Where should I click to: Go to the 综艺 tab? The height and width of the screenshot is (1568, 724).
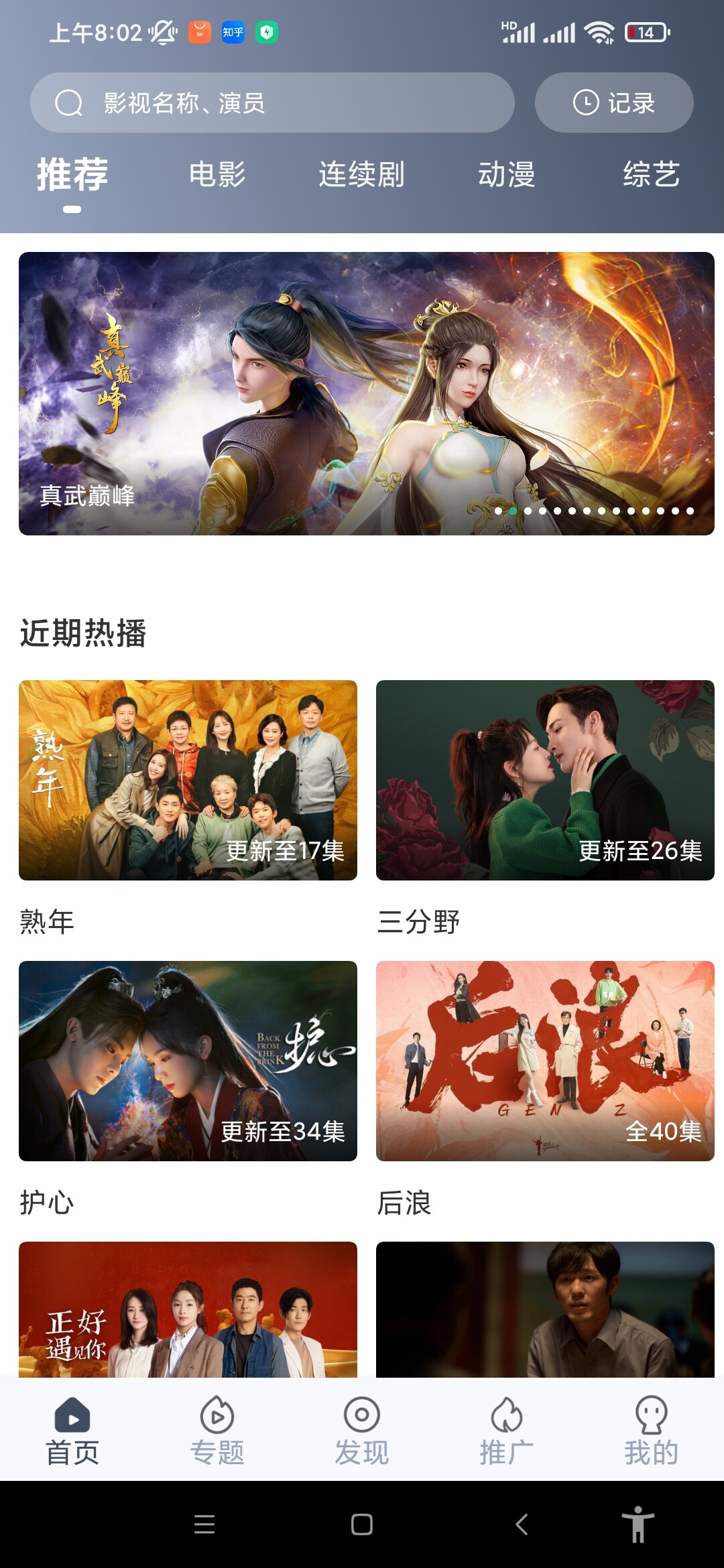click(651, 174)
